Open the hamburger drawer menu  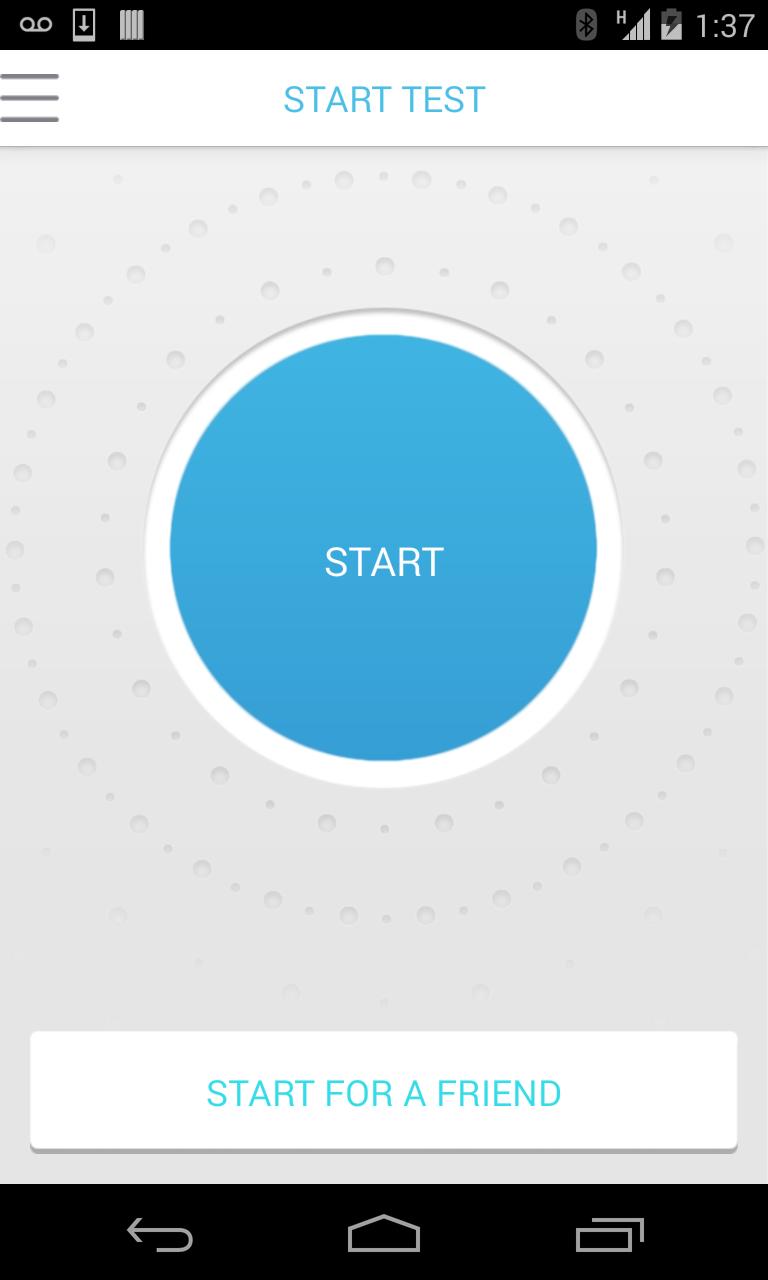[x=30, y=98]
